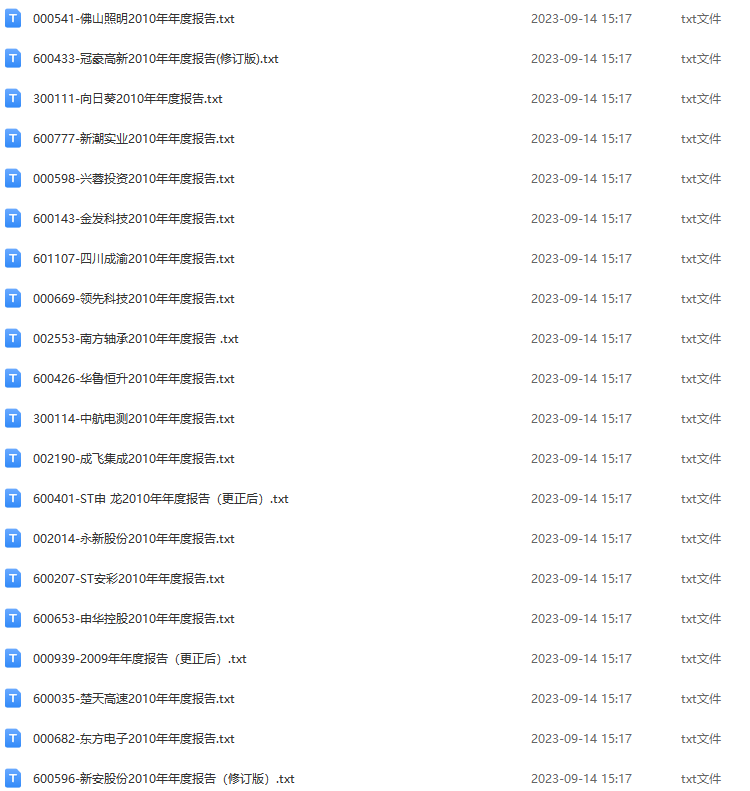750x791 pixels.
Task: Open the 600401-ST申龙 corrected annual report
Action: pos(160,499)
